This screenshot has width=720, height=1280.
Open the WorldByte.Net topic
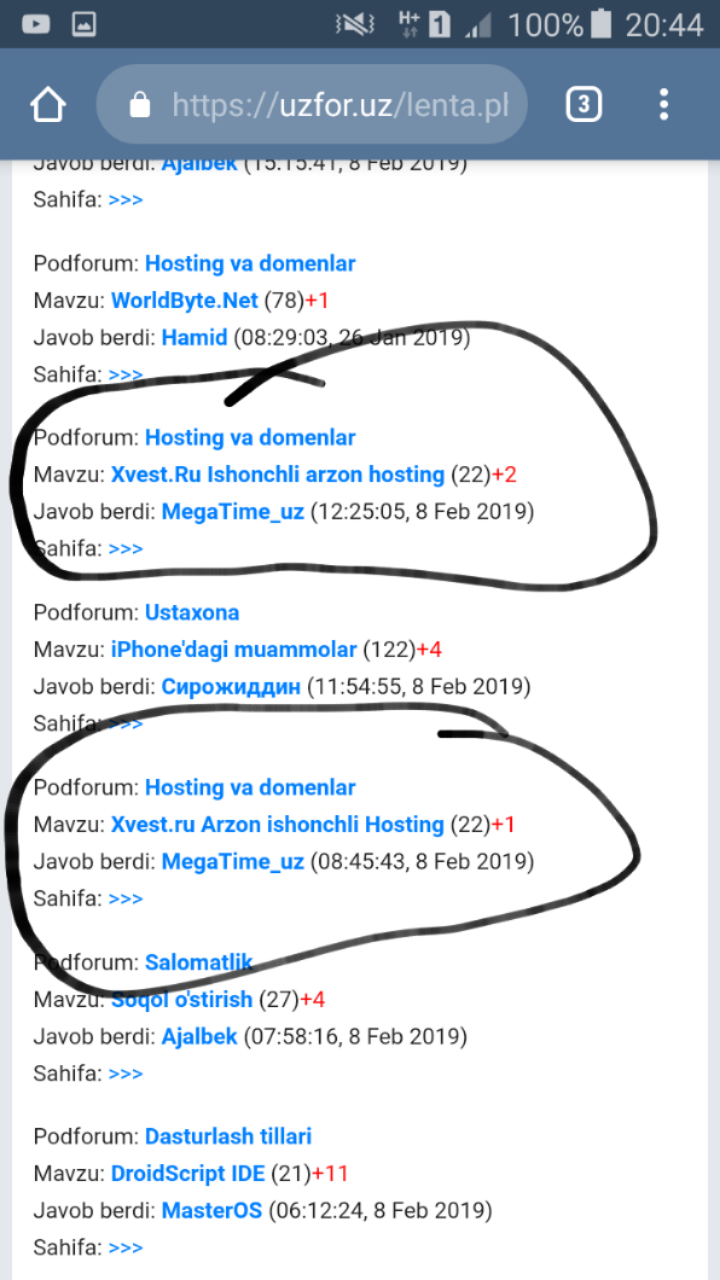(184, 300)
